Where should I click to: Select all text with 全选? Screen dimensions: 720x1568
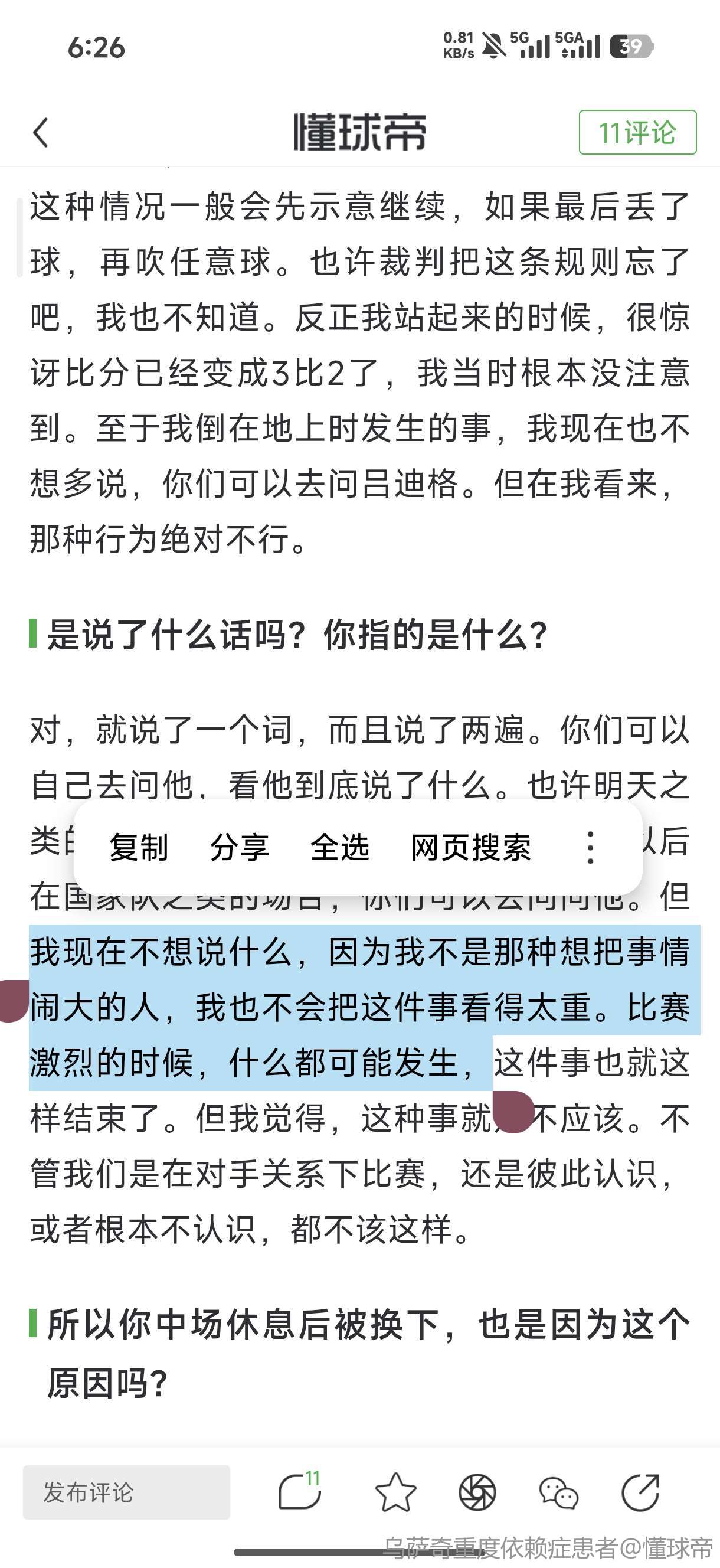coord(339,847)
